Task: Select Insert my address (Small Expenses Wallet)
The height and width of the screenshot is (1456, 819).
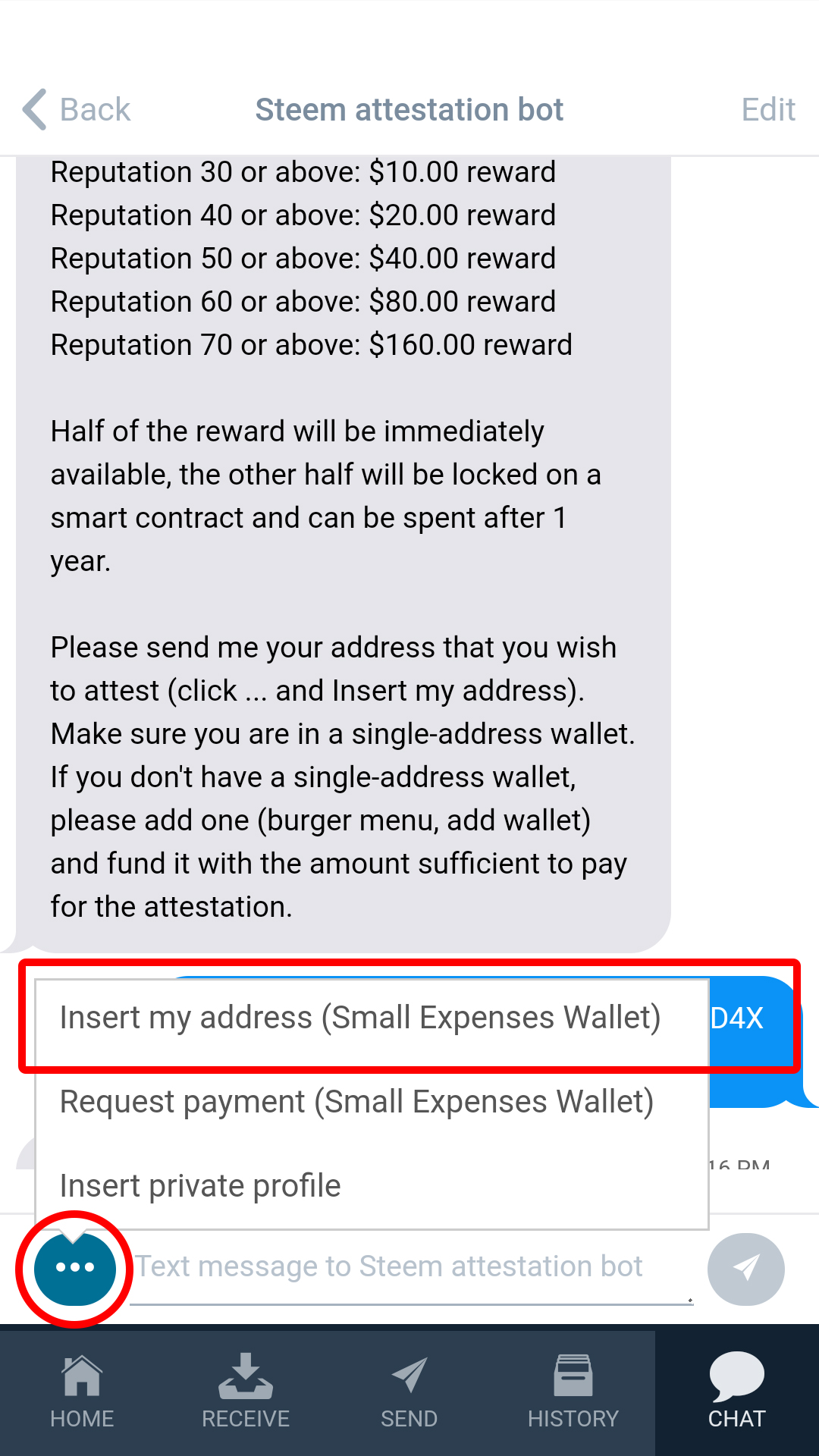Action: pos(372,1018)
